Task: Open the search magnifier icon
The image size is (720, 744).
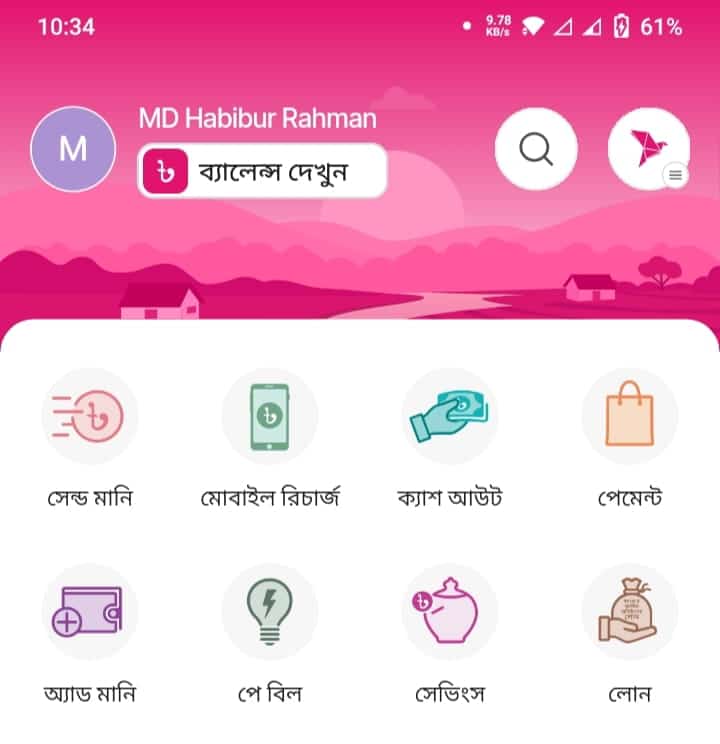Action: (536, 149)
